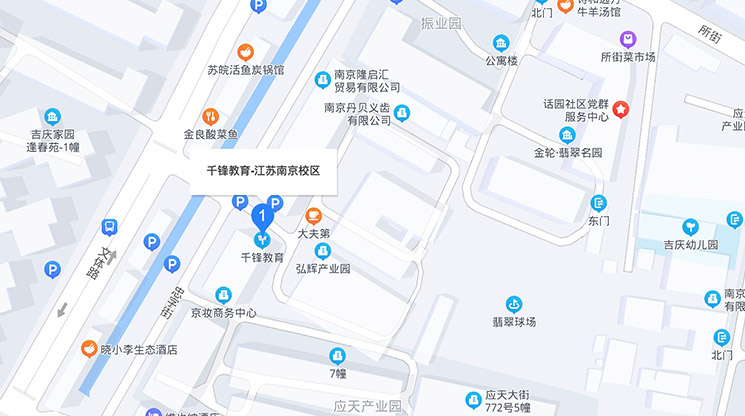Open the 千锋教育-江苏南京校区 info label
This screenshot has height=416, width=745.
pos(263,171)
